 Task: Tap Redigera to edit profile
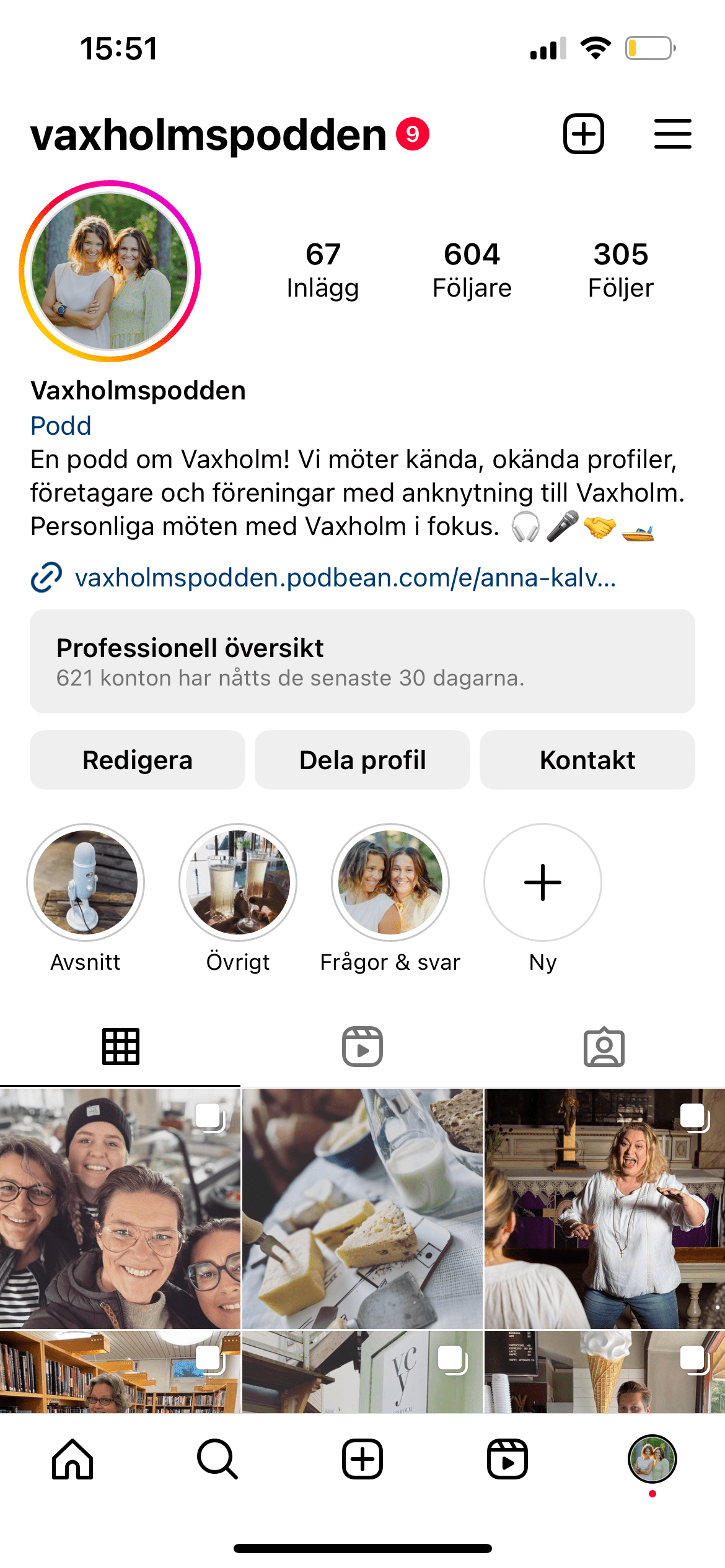click(x=138, y=760)
